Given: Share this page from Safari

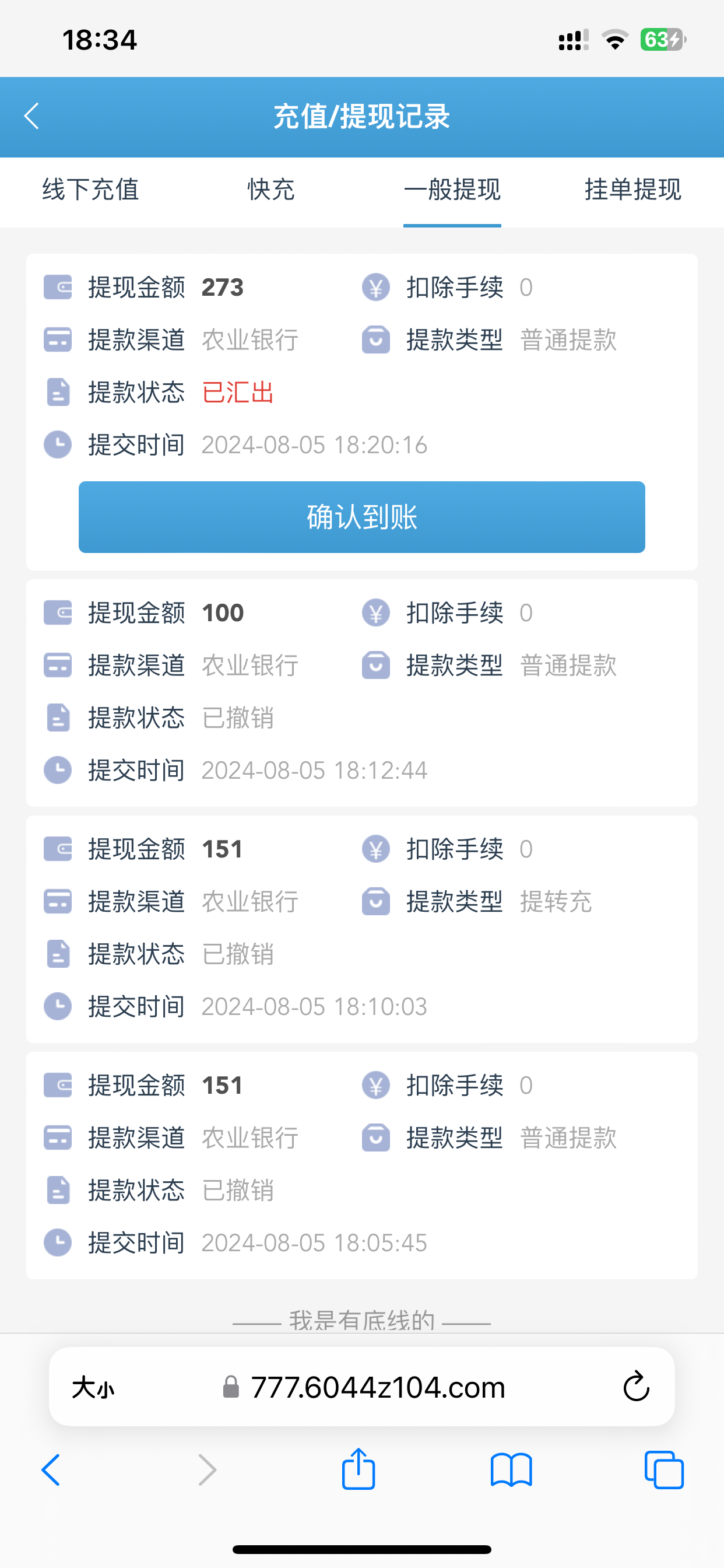Looking at the screenshot, I should click(x=359, y=1469).
